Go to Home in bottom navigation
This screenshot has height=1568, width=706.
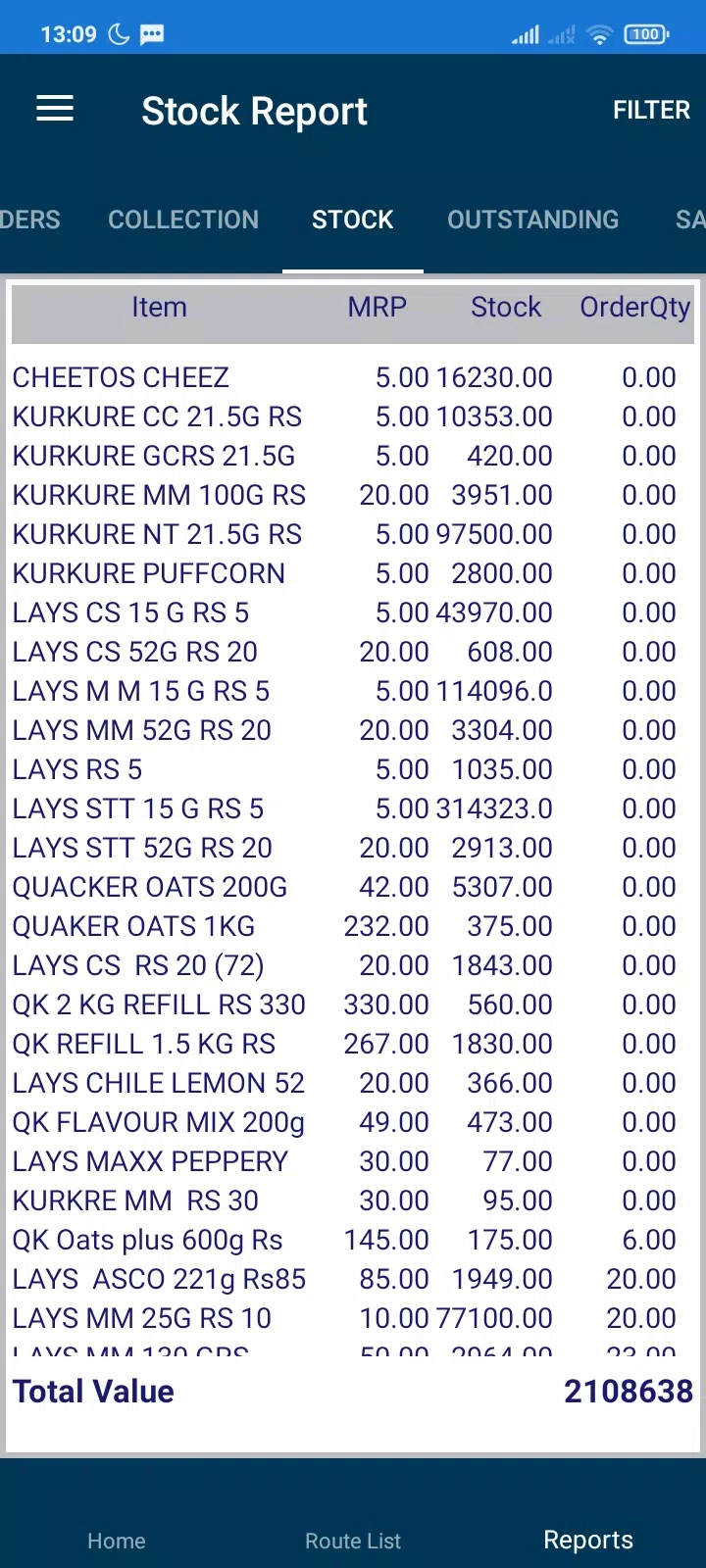tap(117, 1541)
